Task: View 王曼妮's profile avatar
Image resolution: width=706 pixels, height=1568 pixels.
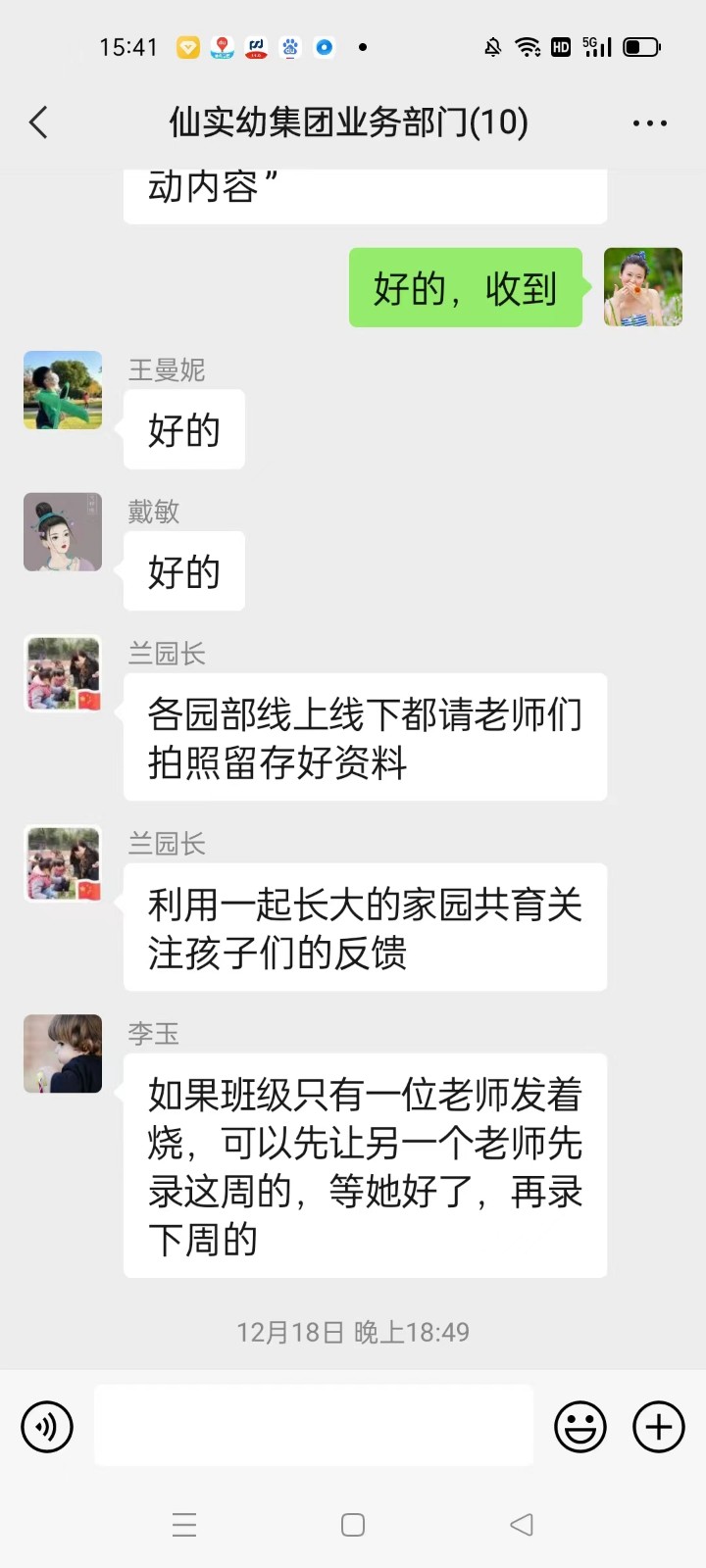Action: pos(63,390)
